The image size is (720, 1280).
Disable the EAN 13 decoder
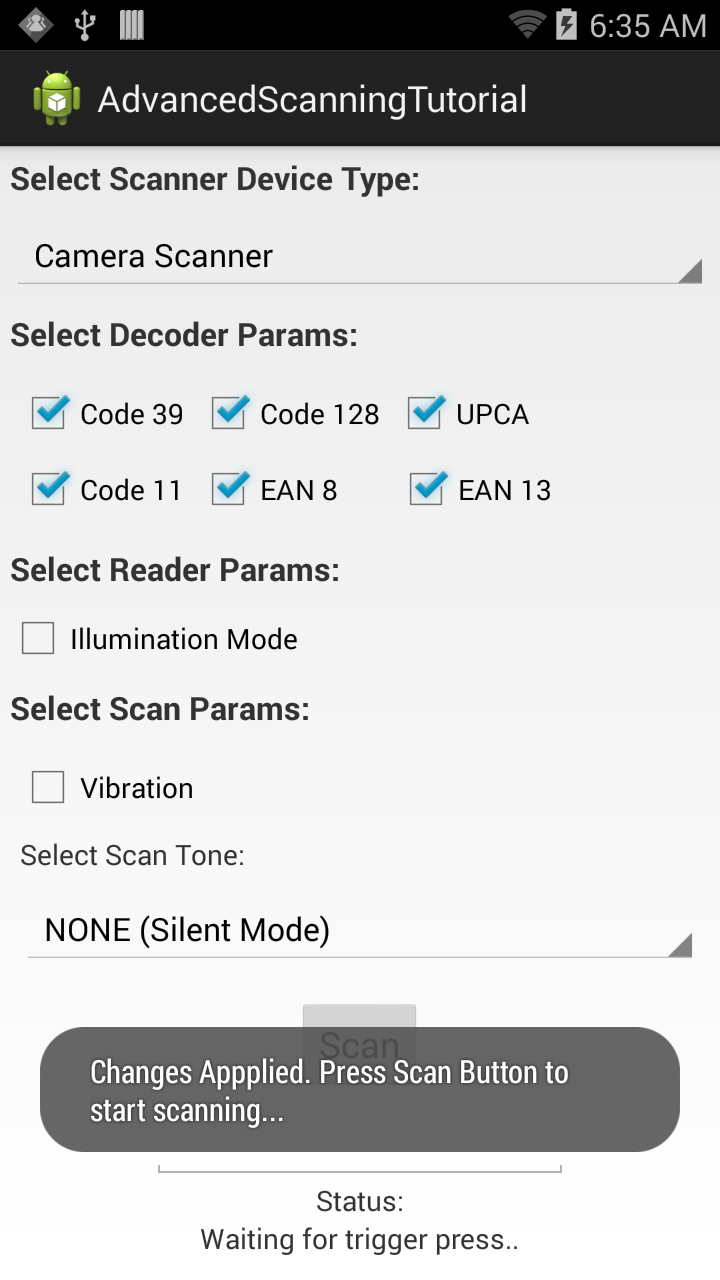tap(426, 489)
